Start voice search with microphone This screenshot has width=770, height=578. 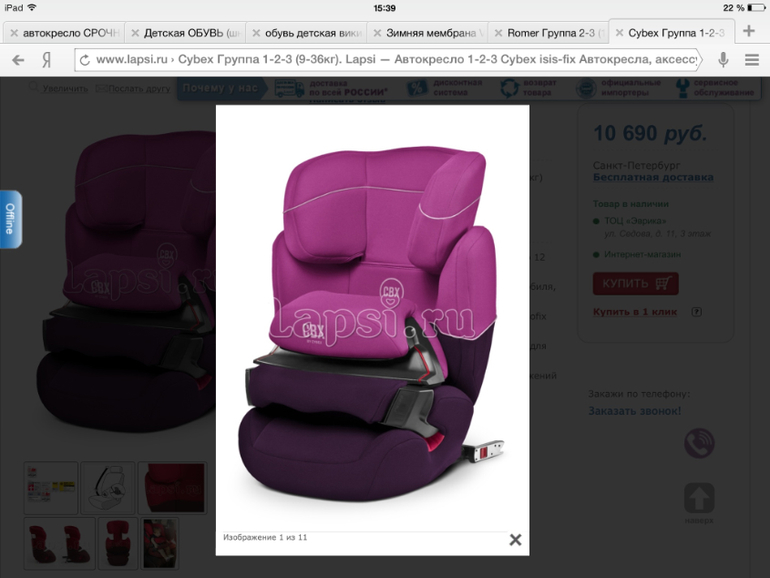click(x=723, y=60)
